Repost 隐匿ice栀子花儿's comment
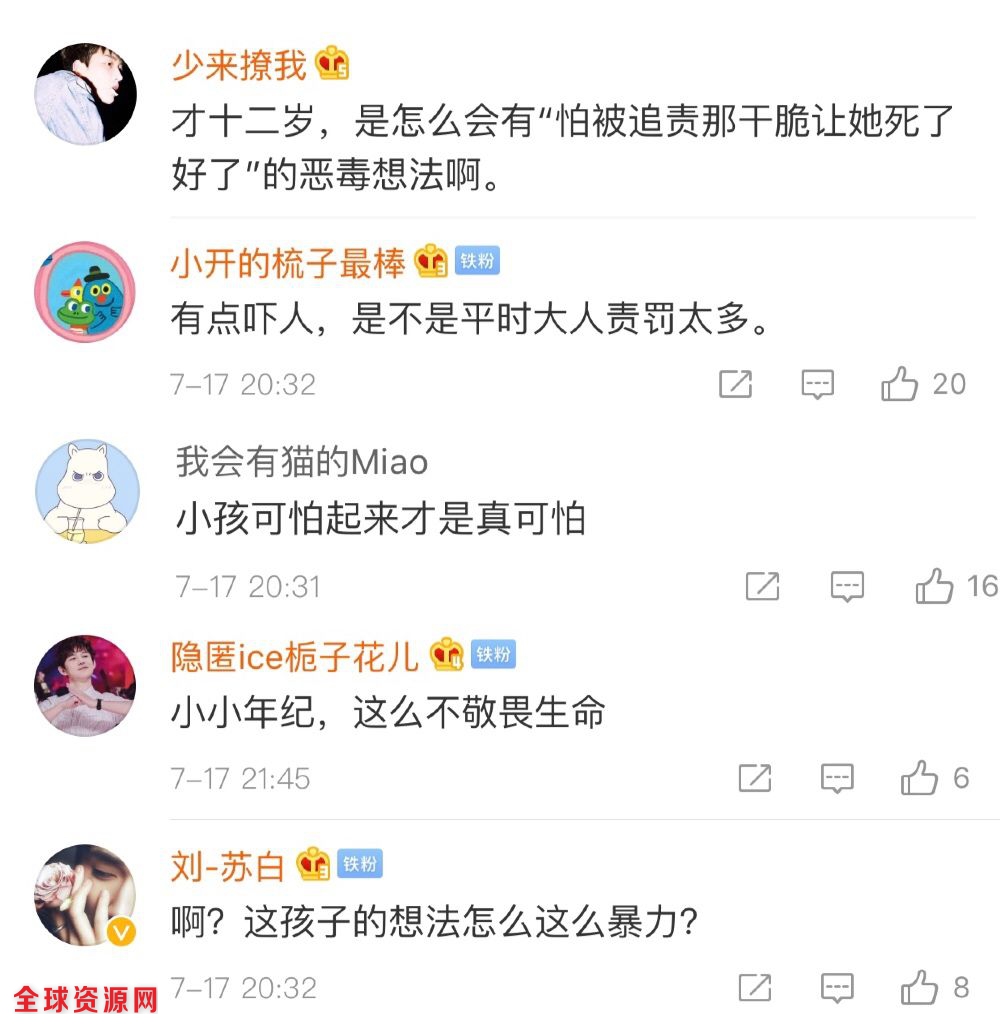This screenshot has height=1024, width=1000. (x=754, y=778)
